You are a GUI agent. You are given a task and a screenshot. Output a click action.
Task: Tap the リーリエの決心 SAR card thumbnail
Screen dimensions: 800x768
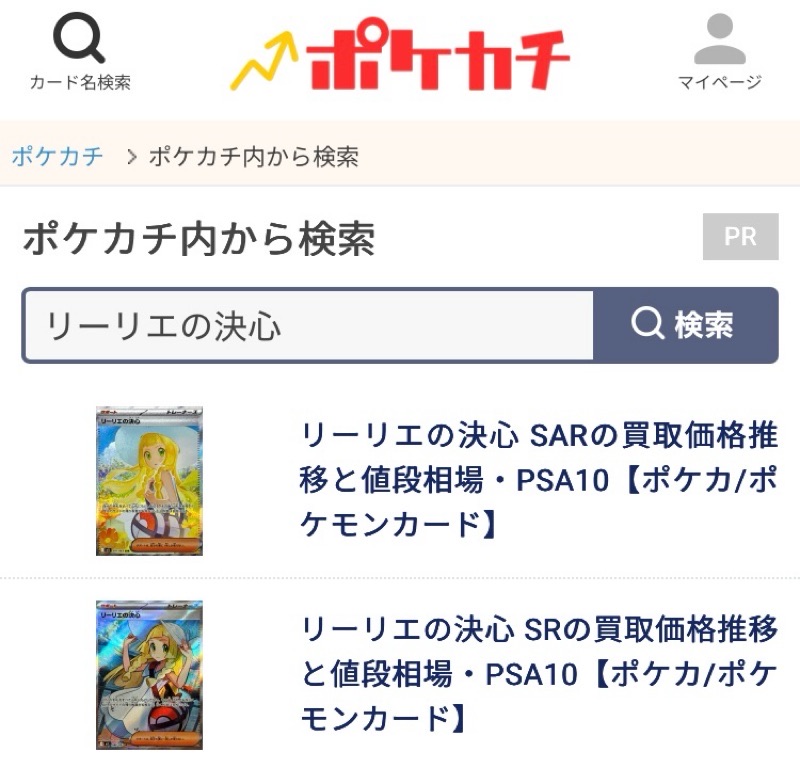click(x=149, y=481)
